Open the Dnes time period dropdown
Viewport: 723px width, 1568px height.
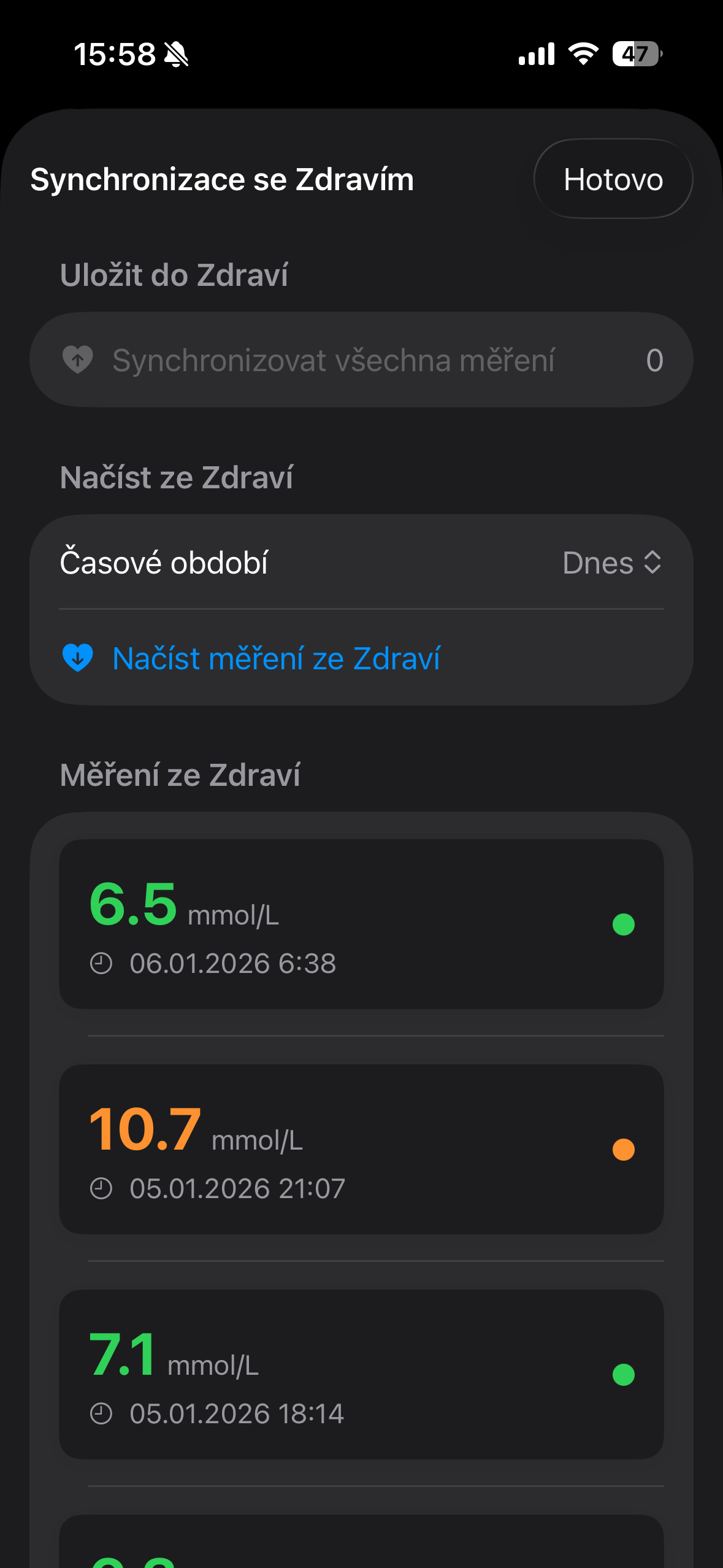point(600,563)
